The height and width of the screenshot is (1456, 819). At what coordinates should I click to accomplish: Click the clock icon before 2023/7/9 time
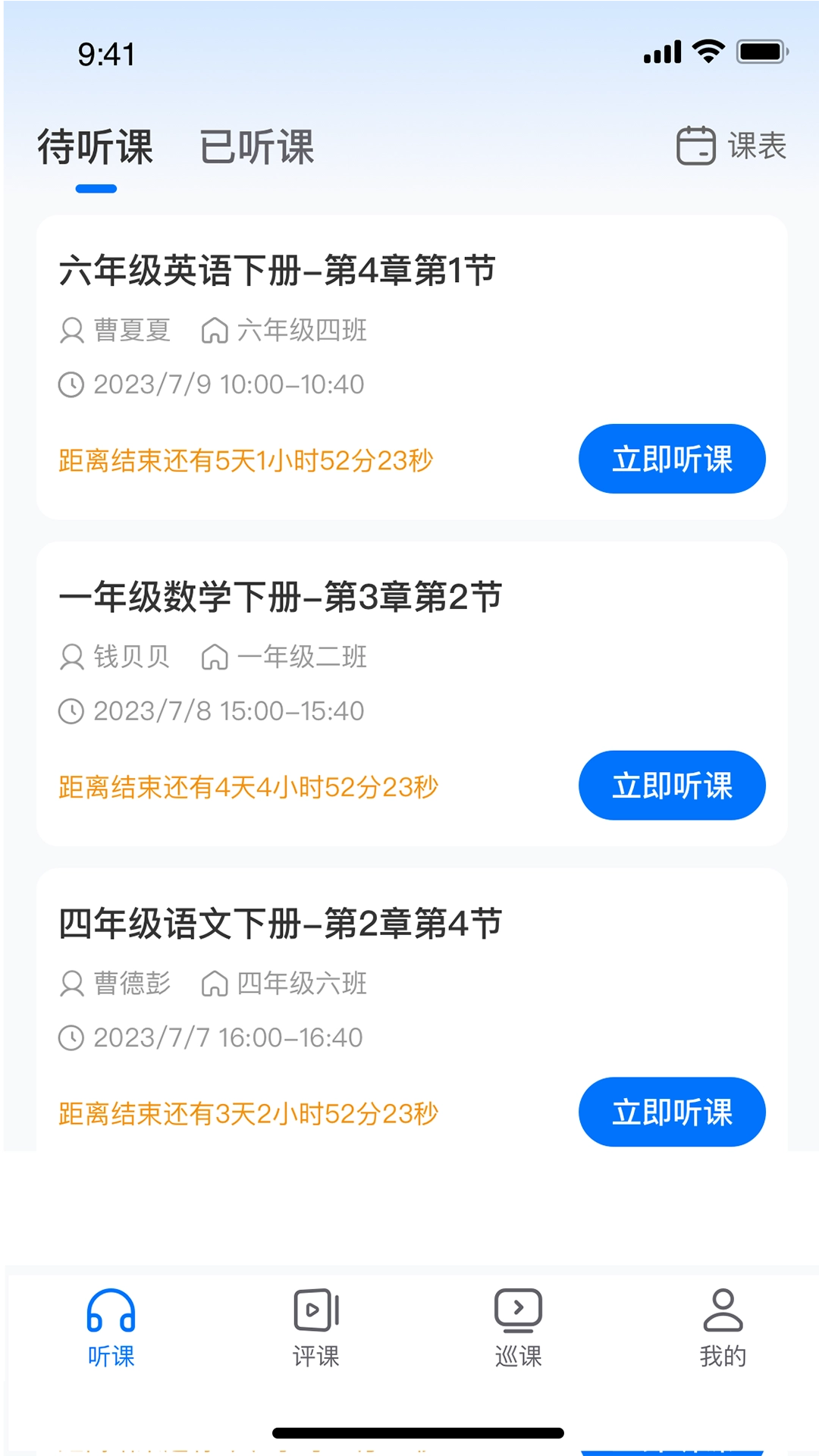tap(72, 384)
